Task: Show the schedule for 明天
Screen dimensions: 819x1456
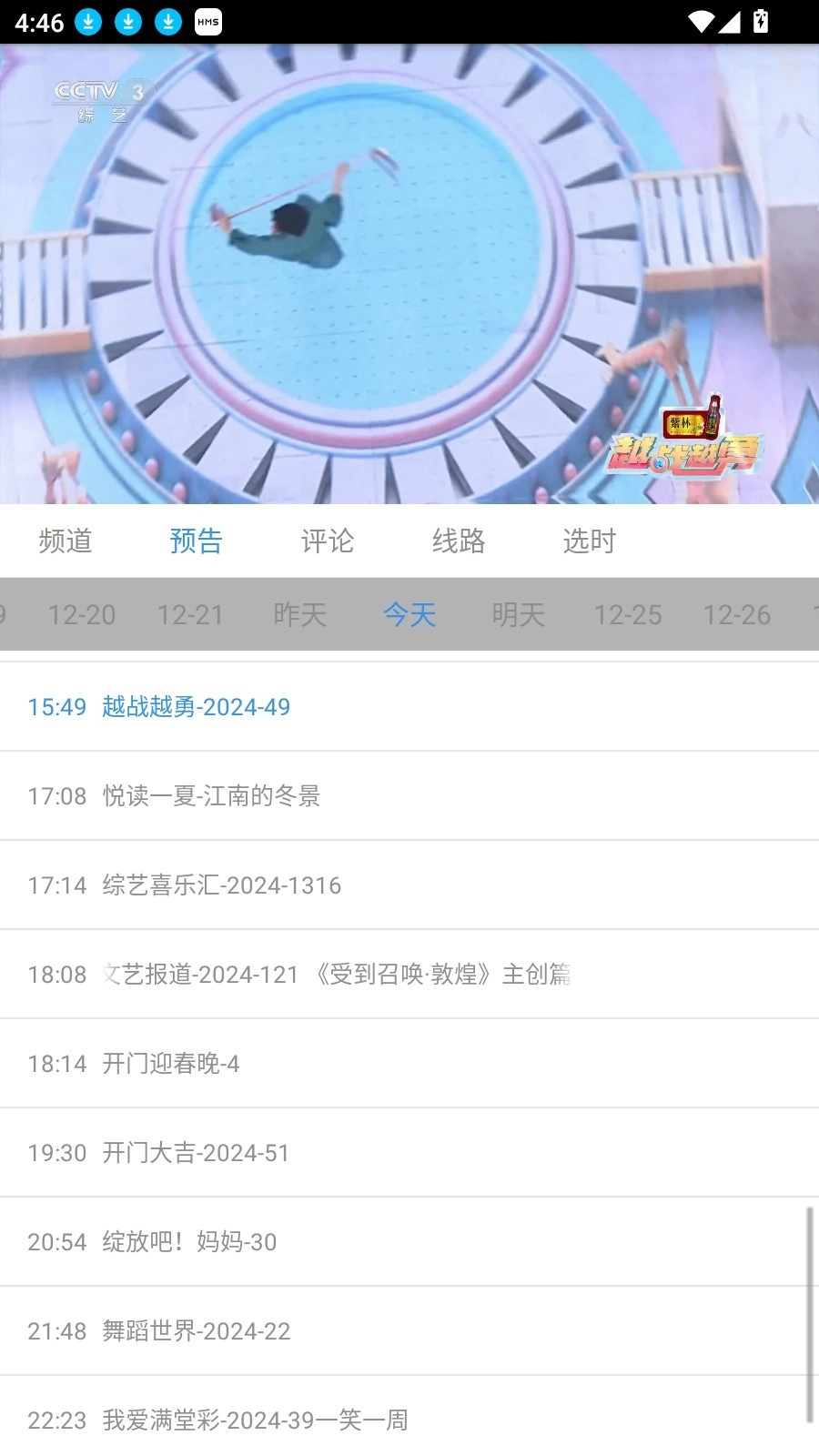Action: coord(519,615)
